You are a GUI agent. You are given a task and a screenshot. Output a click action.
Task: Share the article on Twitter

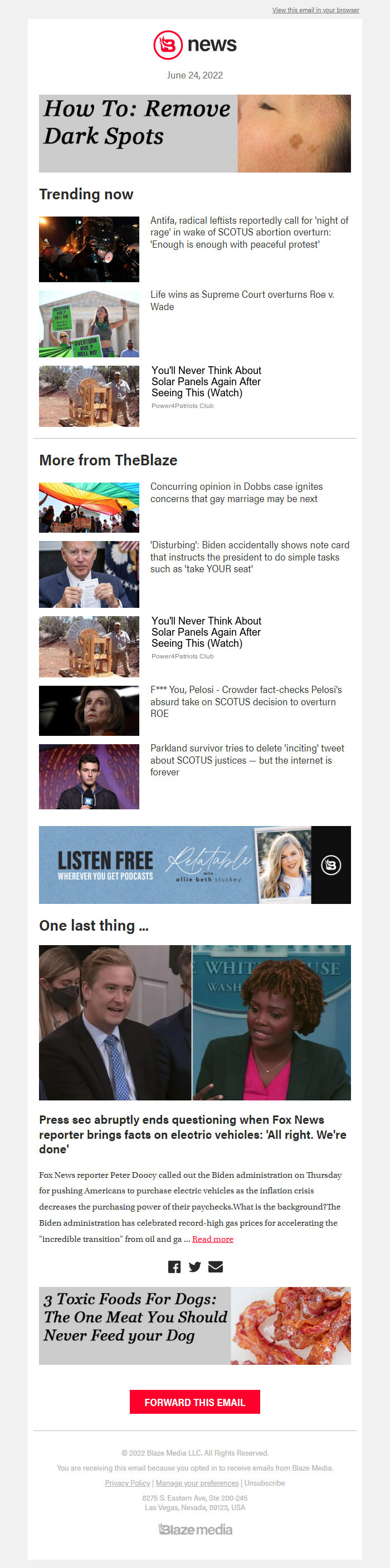(195, 1267)
